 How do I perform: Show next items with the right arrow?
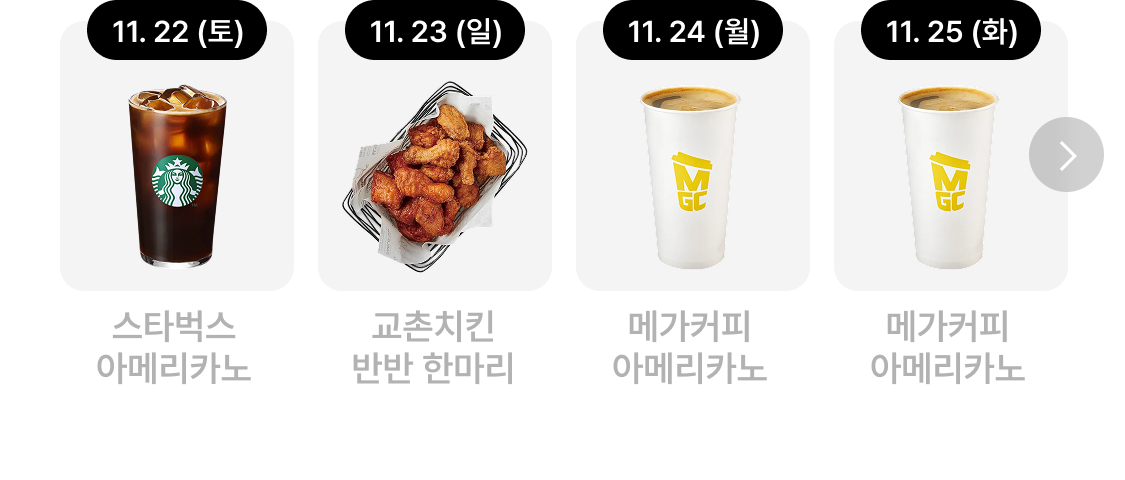click(x=1066, y=155)
